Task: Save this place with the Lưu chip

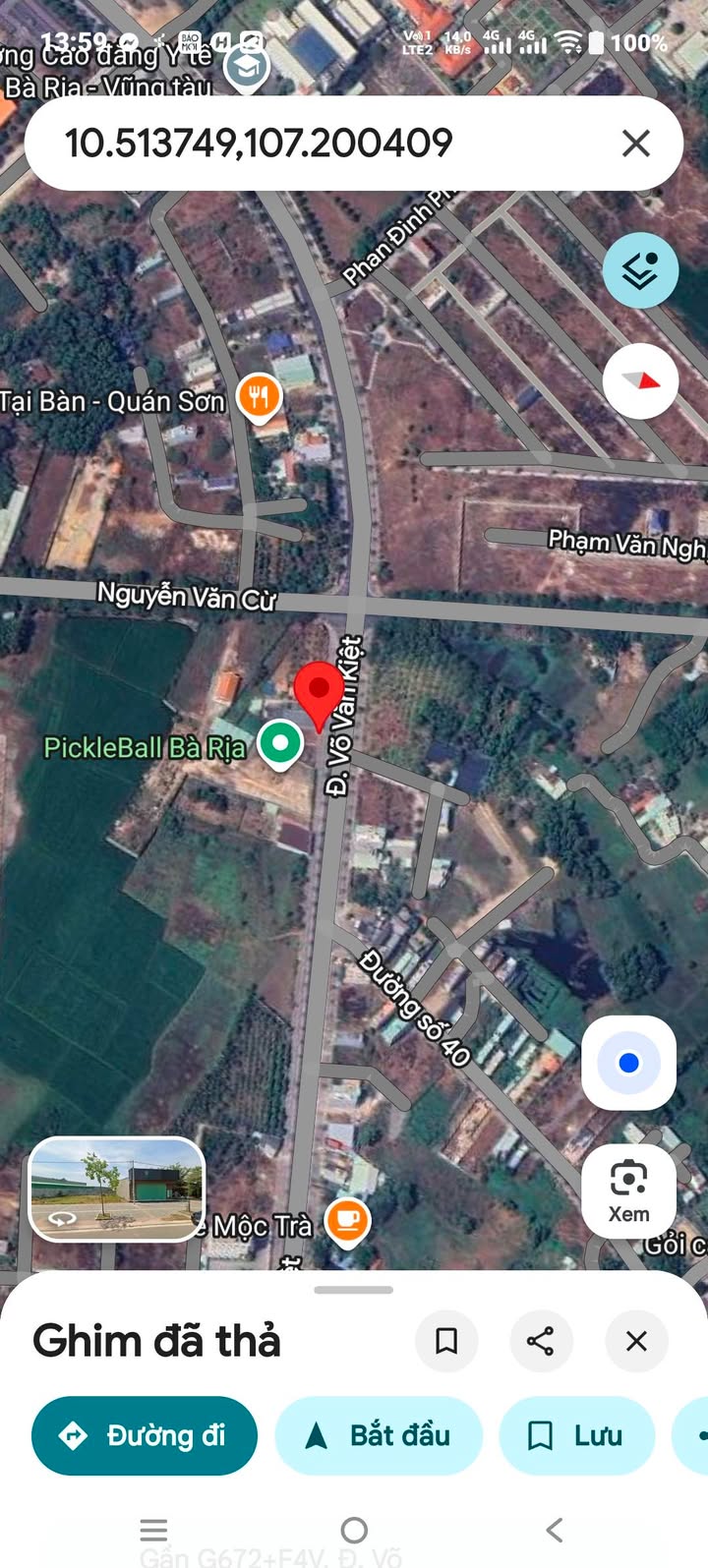Action: (x=577, y=1435)
